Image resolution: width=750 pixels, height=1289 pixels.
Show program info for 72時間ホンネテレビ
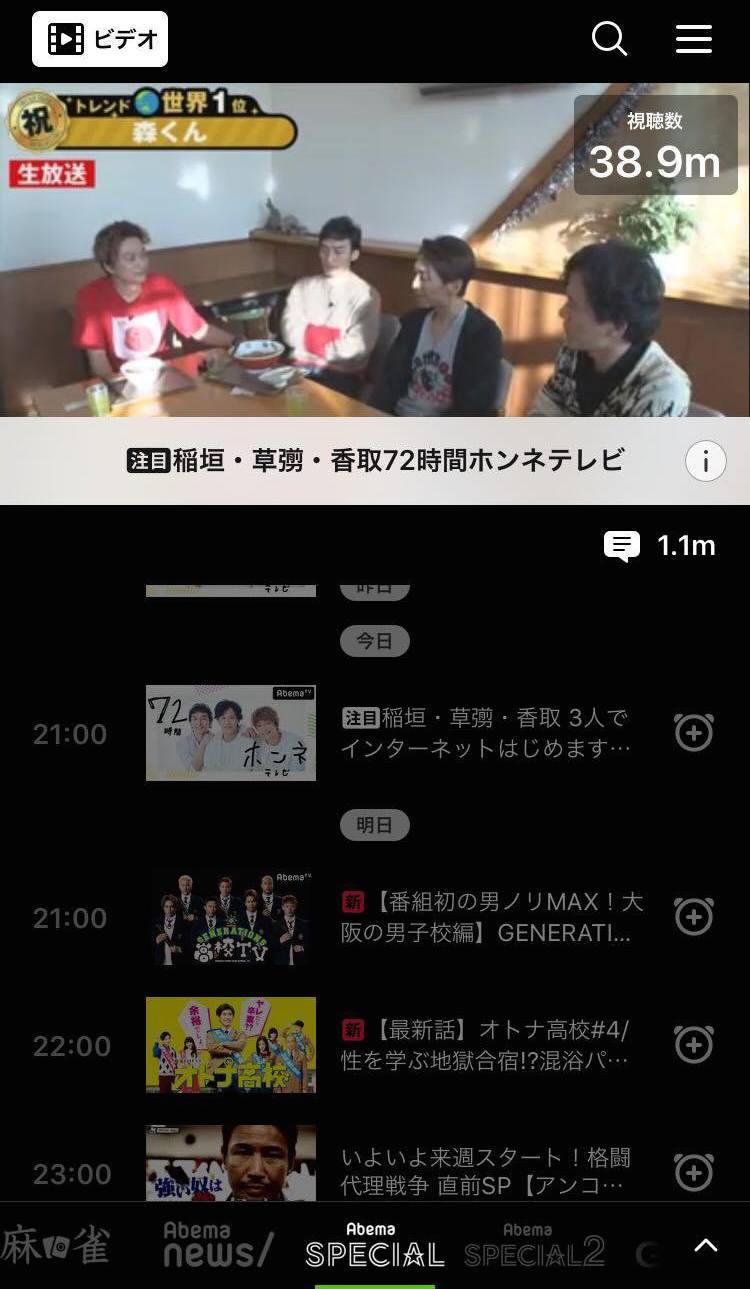(705, 461)
